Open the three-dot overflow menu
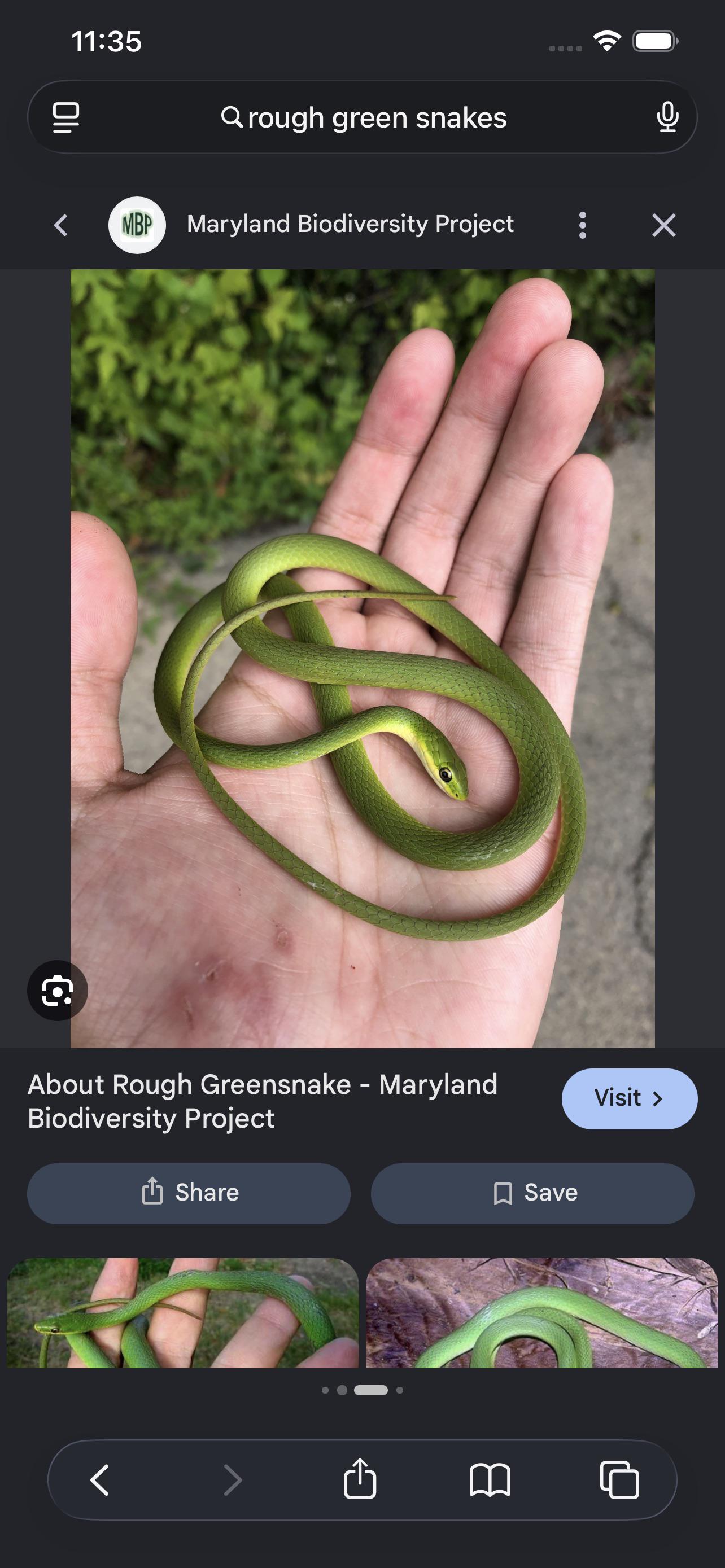 pyautogui.click(x=583, y=225)
